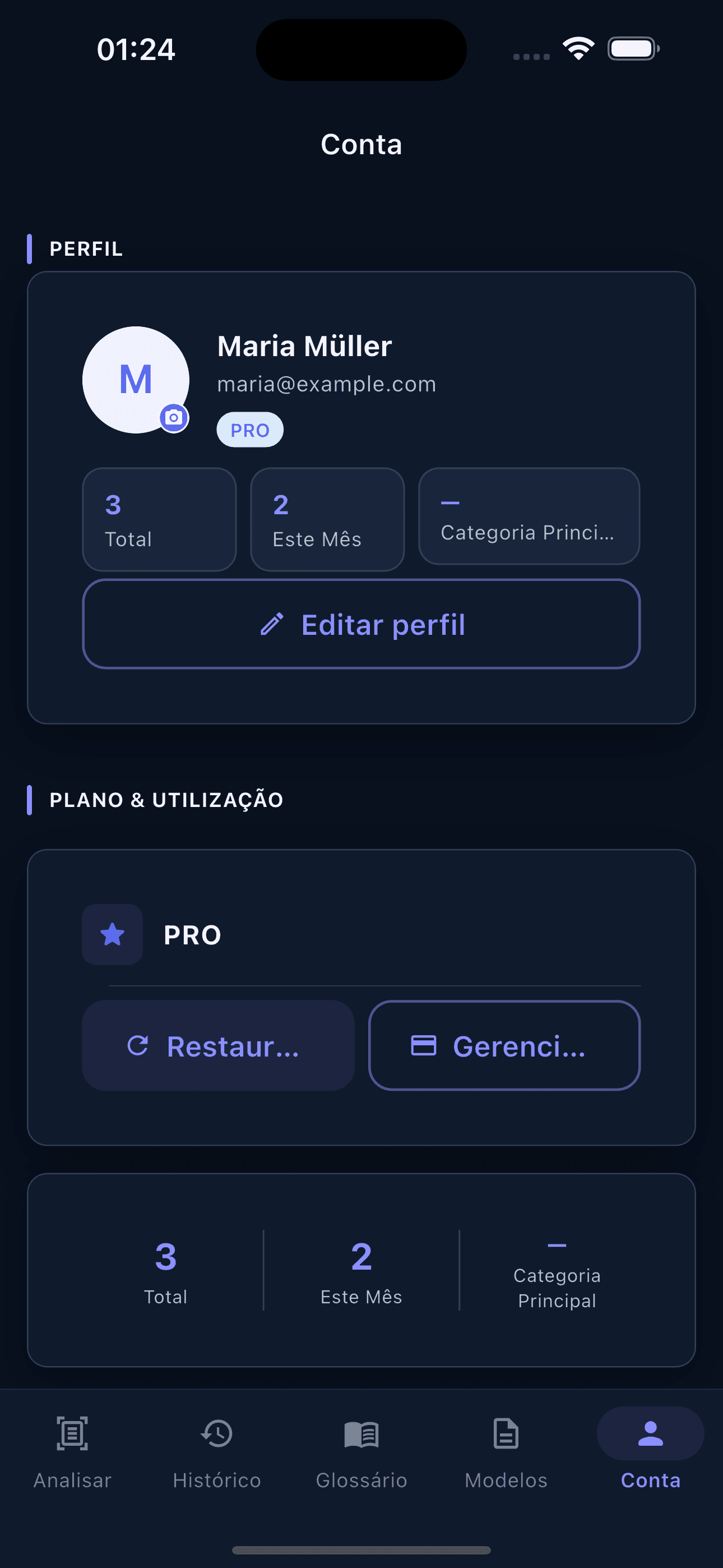Viewport: 723px width, 1568px height.
Task: Tap the restore icon inside the Restaurar button
Action: [139, 1046]
